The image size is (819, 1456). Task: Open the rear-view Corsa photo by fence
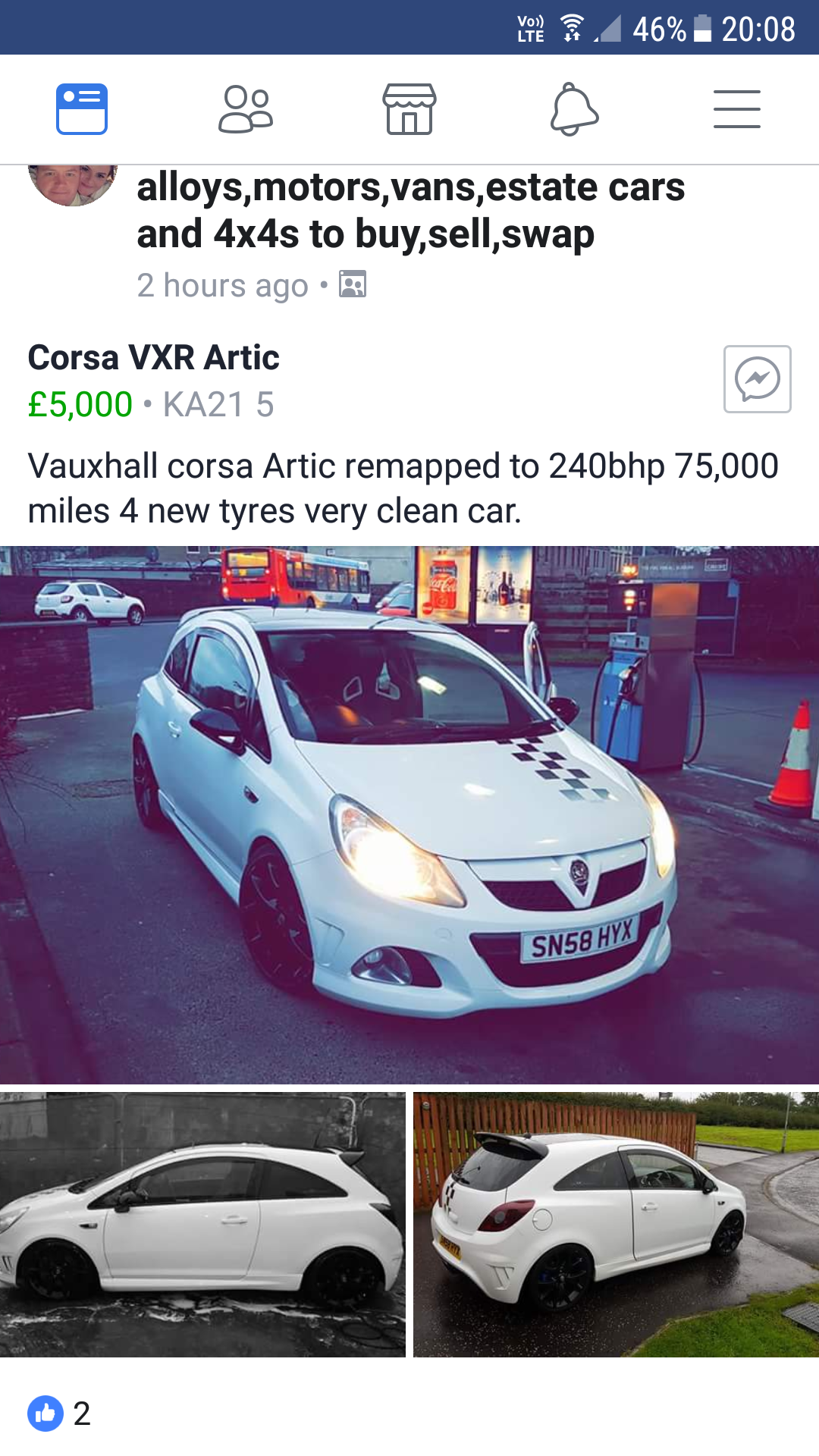[616, 1225]
